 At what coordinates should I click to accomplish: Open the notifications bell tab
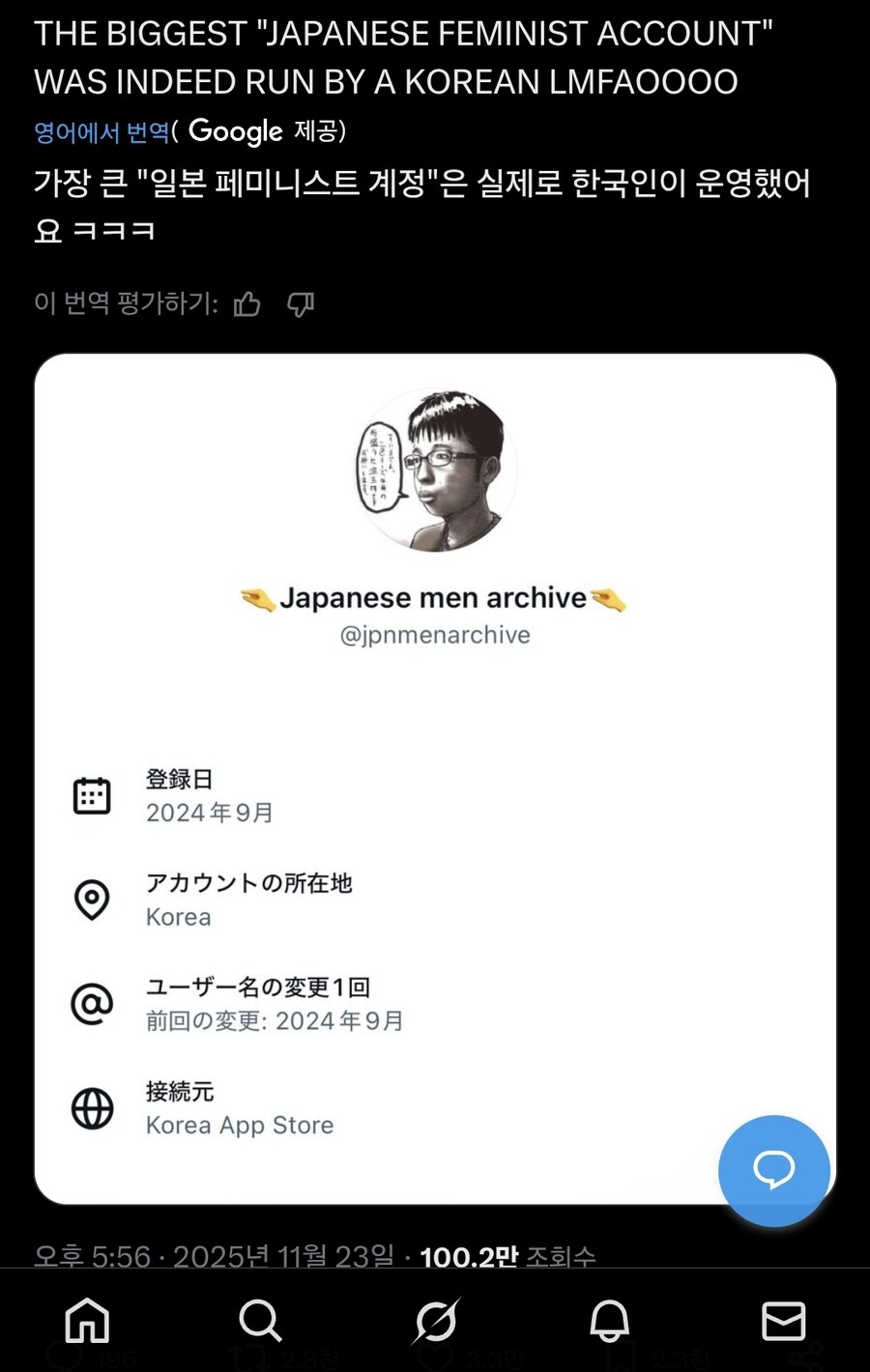pos(609,1320)
